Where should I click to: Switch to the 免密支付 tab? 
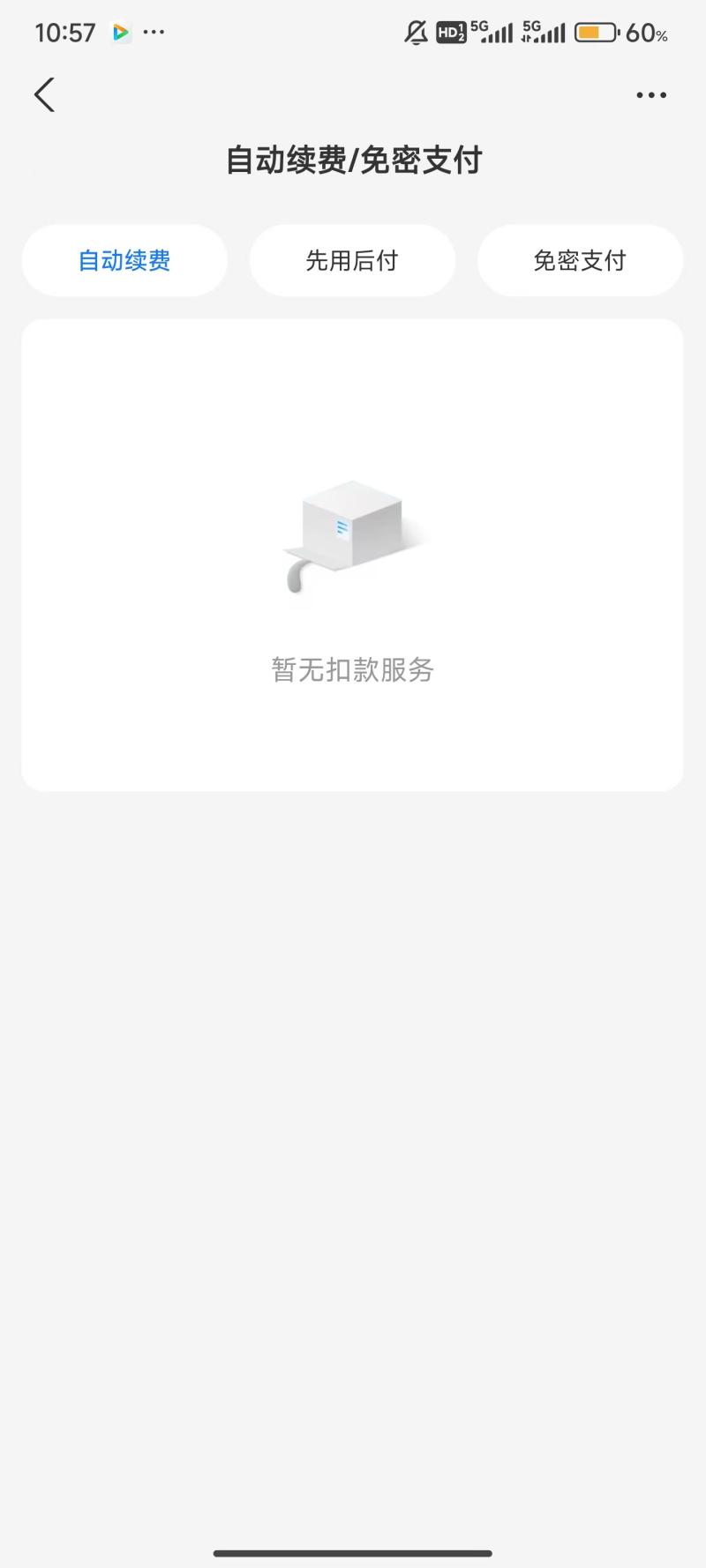580,260
